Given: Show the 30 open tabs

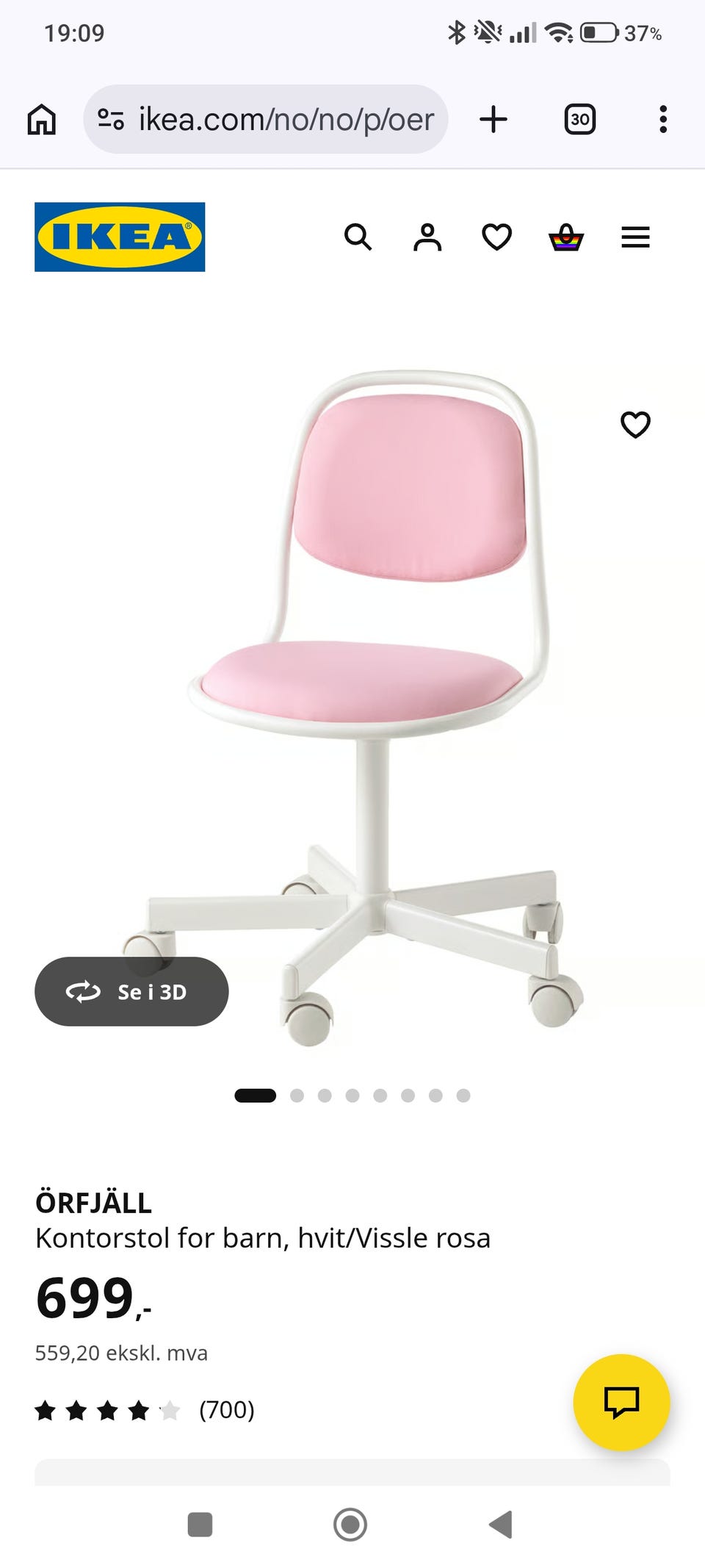Looking at the screenshot, I should pyautogui.click(x=579, y=119).
